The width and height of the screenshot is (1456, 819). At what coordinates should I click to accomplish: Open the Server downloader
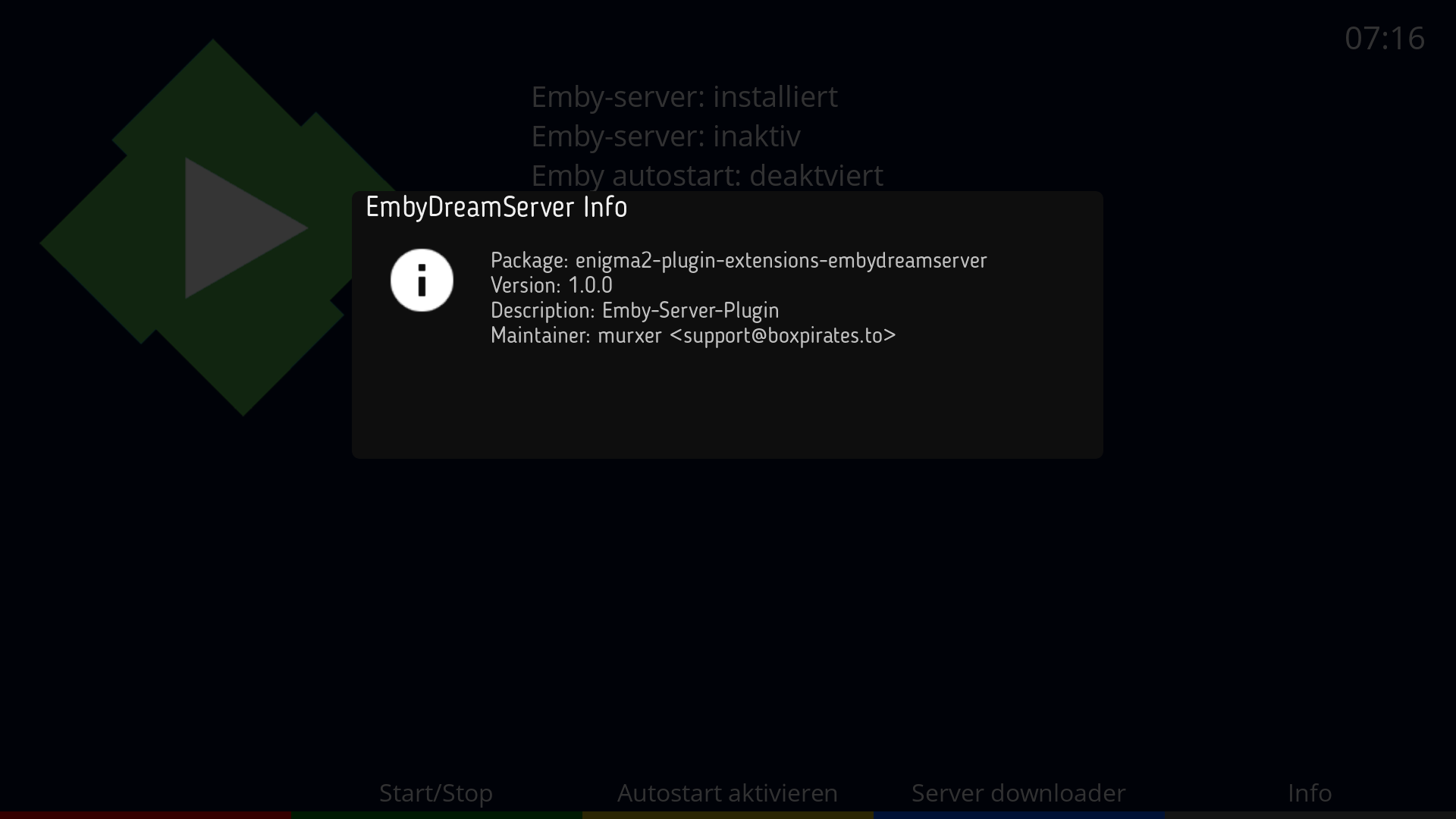tap(1018, 792)
